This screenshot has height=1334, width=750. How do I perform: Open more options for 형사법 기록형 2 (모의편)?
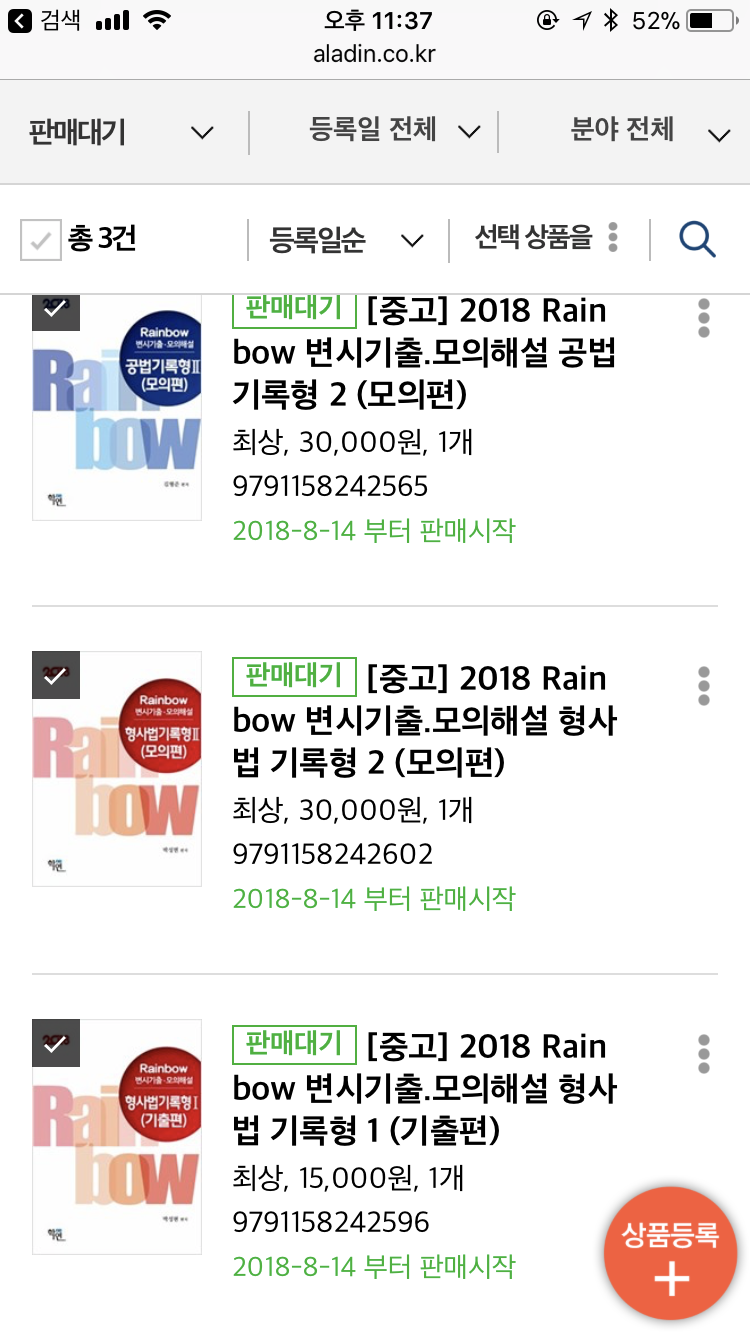click(704, 686)
